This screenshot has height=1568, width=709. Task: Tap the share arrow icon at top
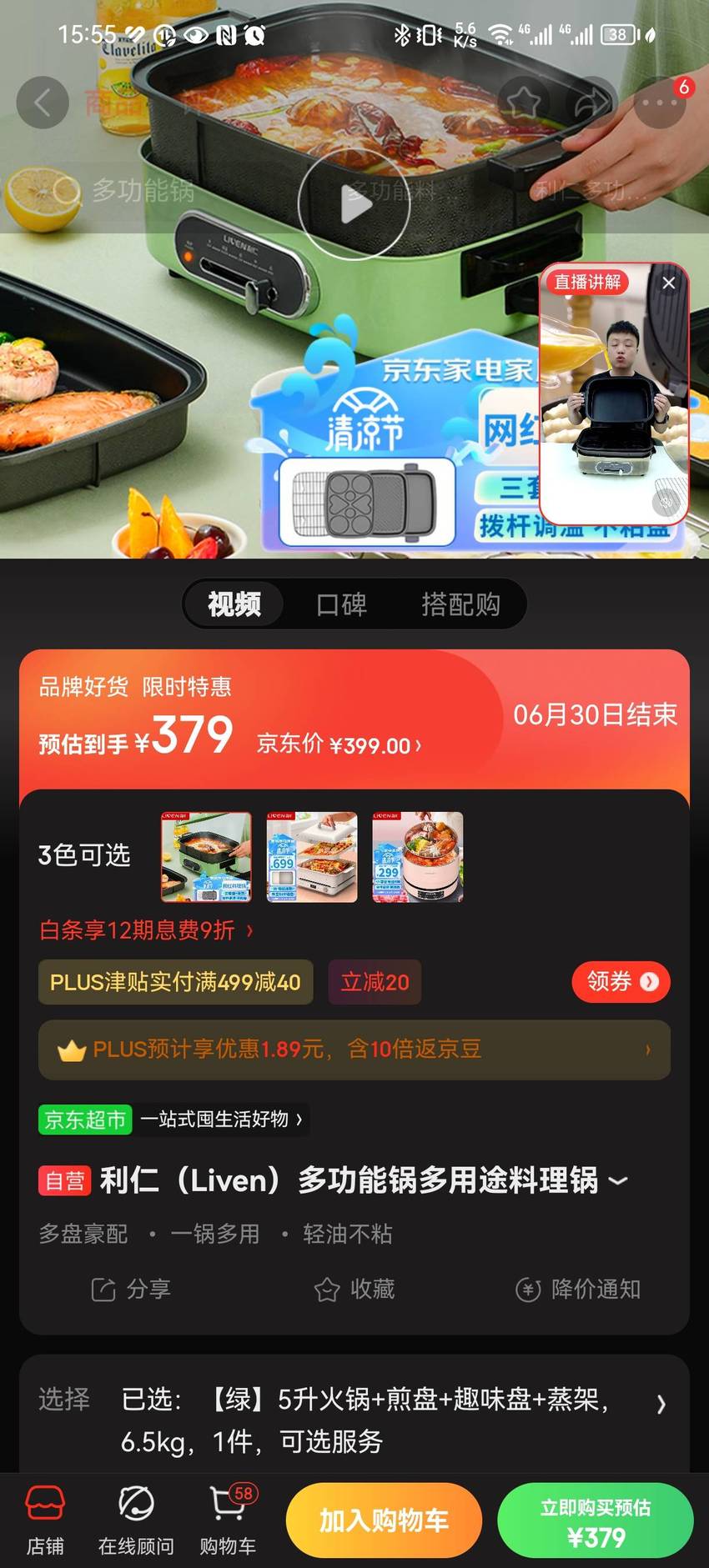(x=591, y=103)
